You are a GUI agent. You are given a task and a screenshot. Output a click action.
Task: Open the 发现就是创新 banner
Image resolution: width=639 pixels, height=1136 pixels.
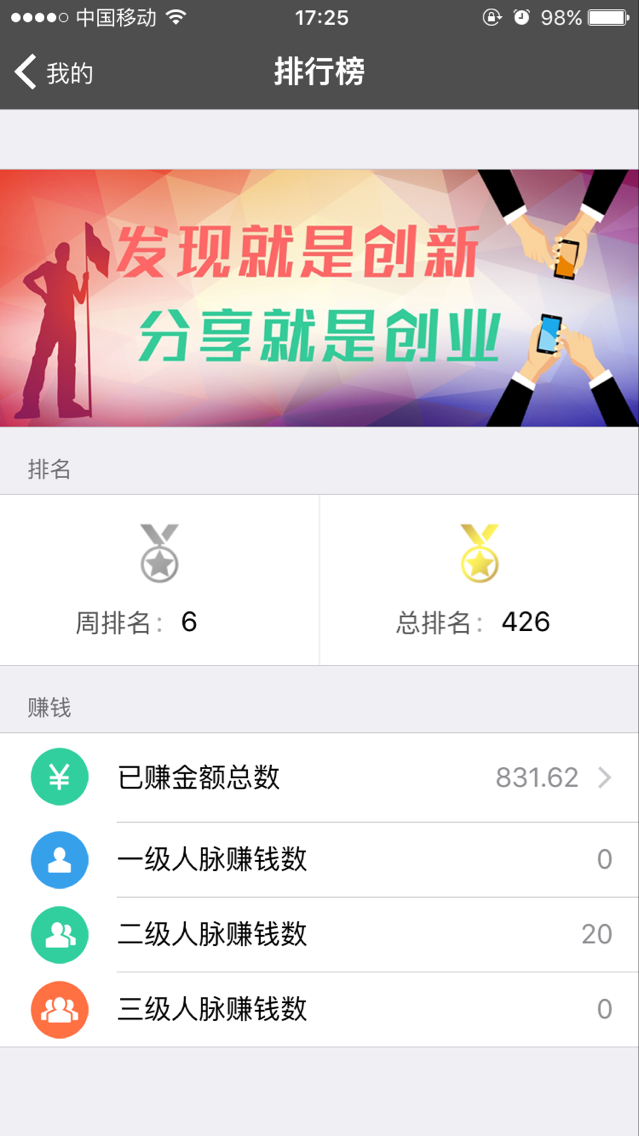(x=319, y=298)
